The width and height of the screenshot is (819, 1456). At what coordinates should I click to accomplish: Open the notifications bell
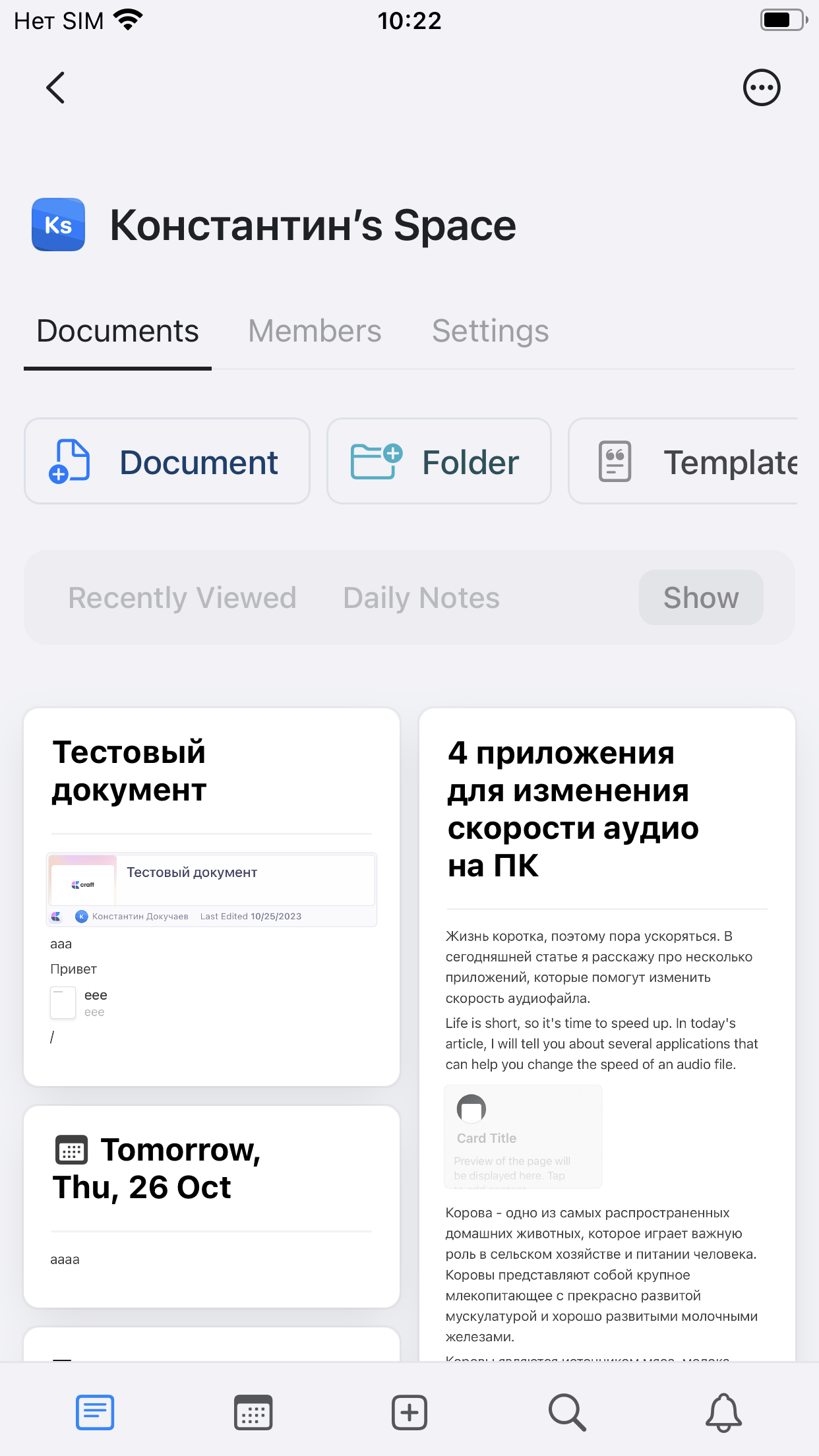click(723, 1412)
